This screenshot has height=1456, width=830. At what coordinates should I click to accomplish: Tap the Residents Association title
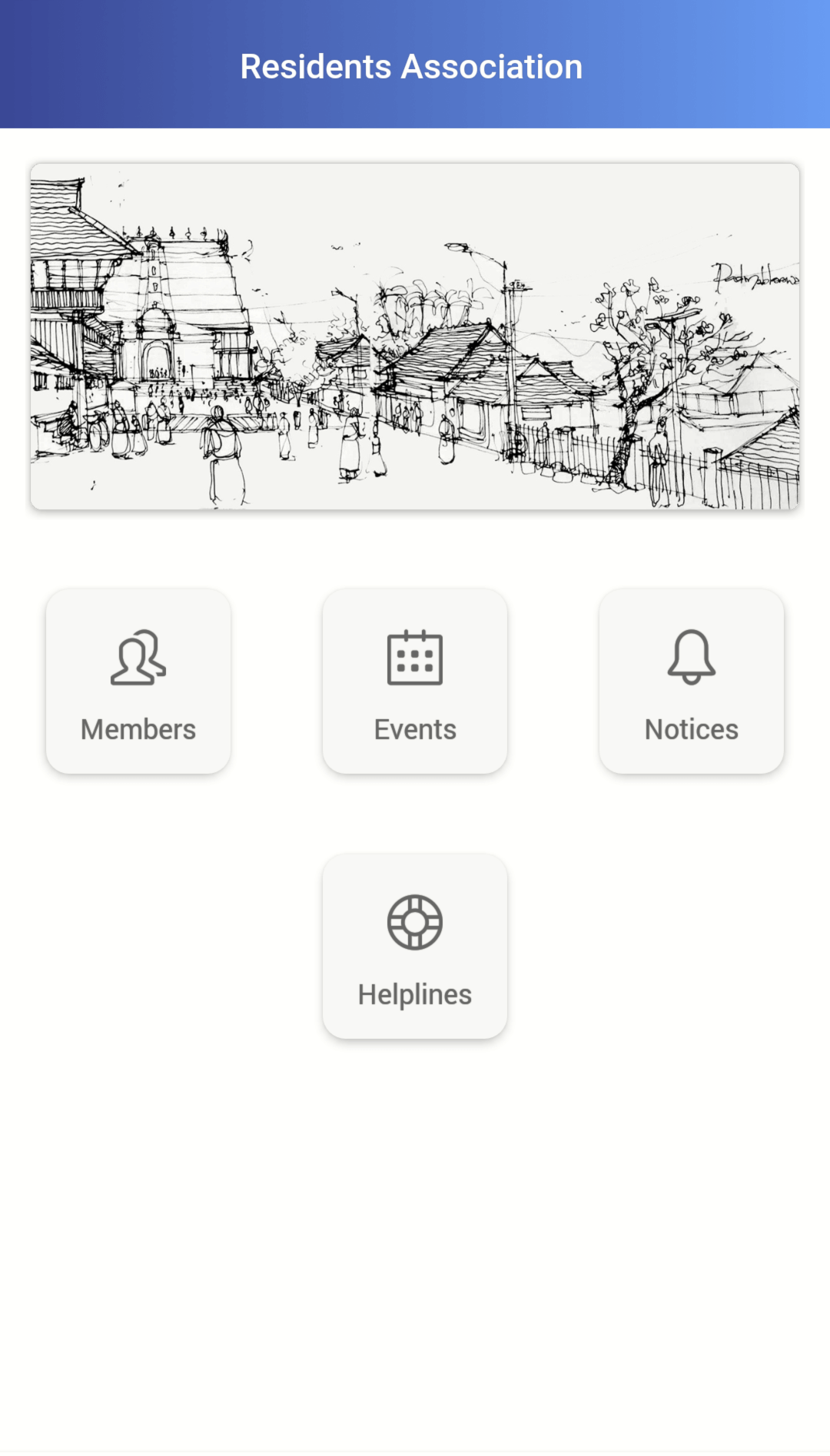[x=412, y=66]
